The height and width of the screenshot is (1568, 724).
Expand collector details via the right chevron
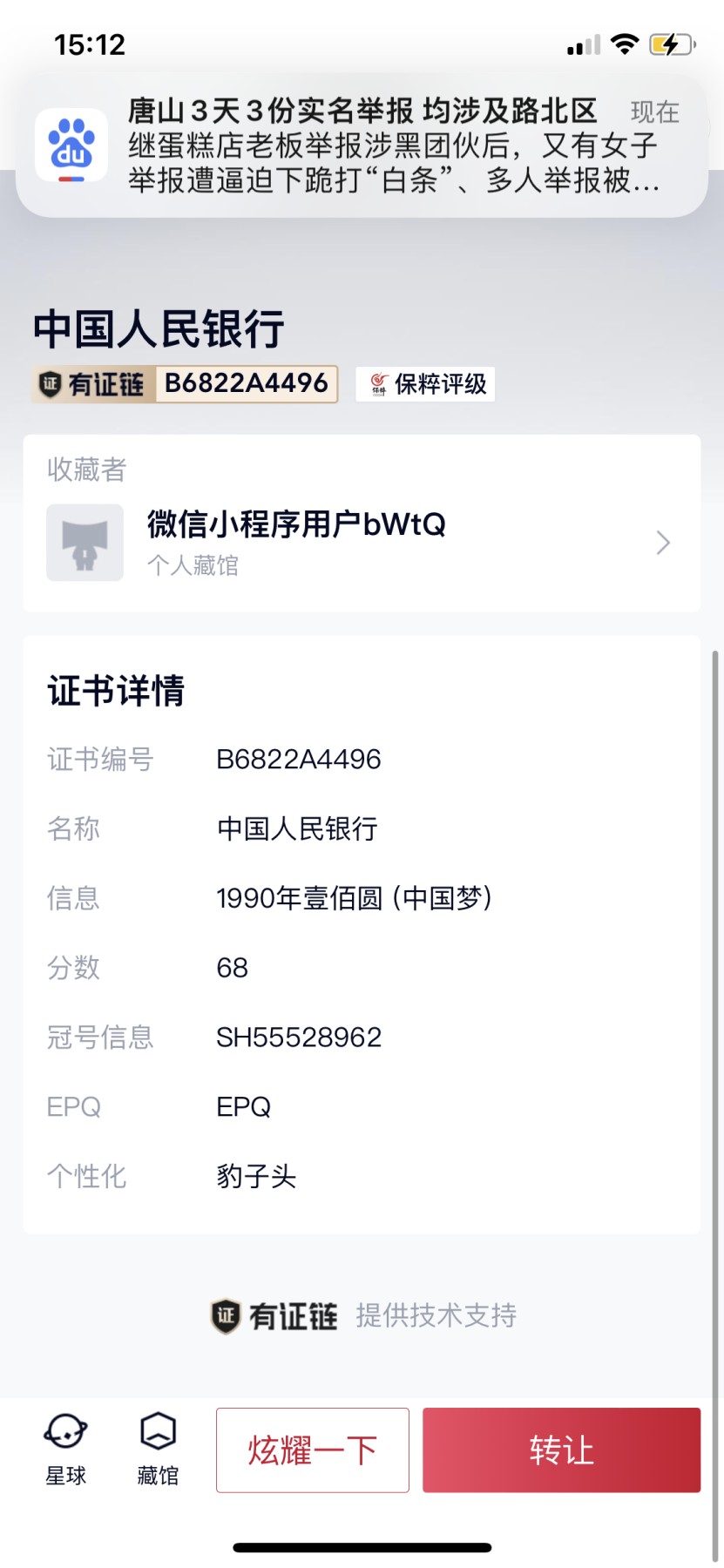(664, 542)
